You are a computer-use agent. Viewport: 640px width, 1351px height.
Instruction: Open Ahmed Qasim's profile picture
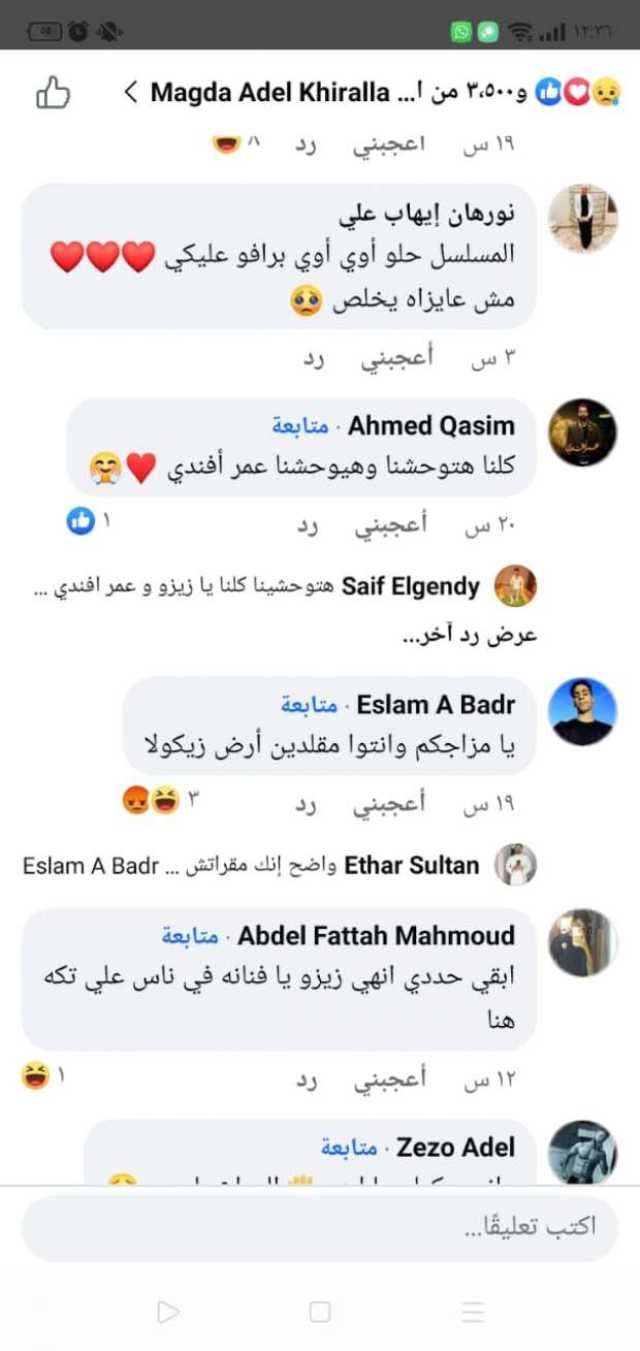583,433
